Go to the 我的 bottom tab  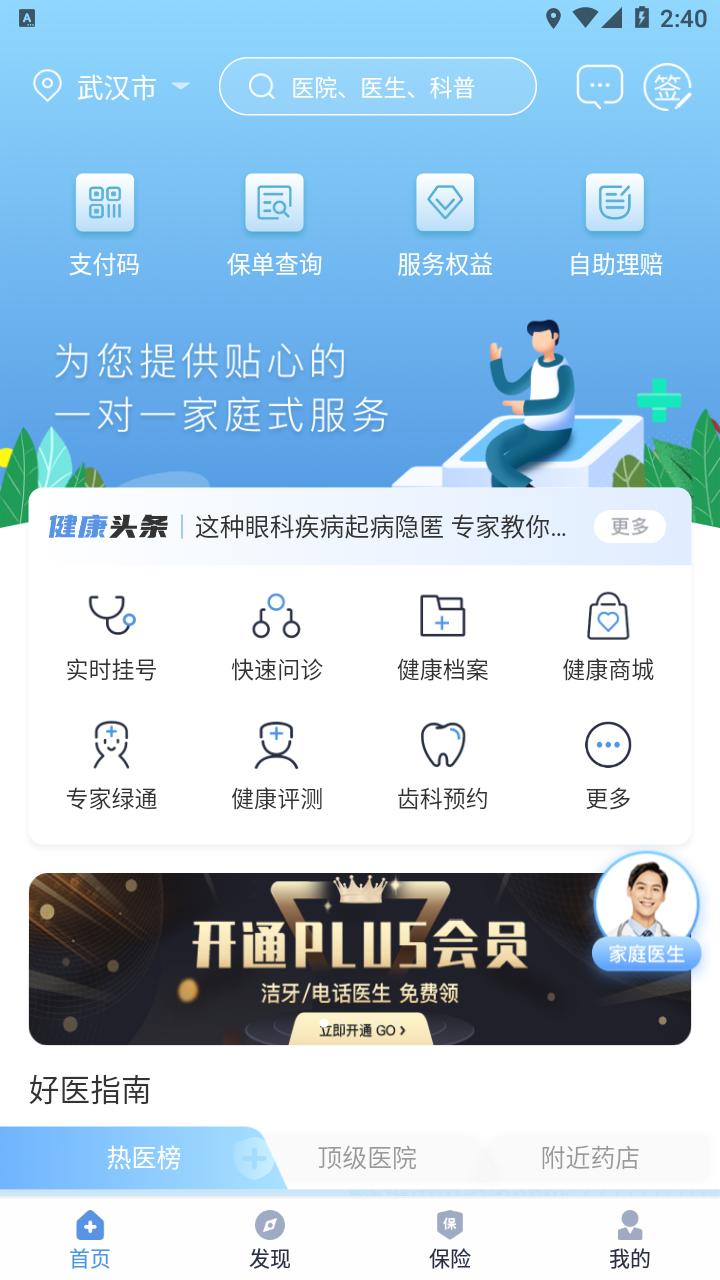pyautogui.click(x=629, y=1239)
